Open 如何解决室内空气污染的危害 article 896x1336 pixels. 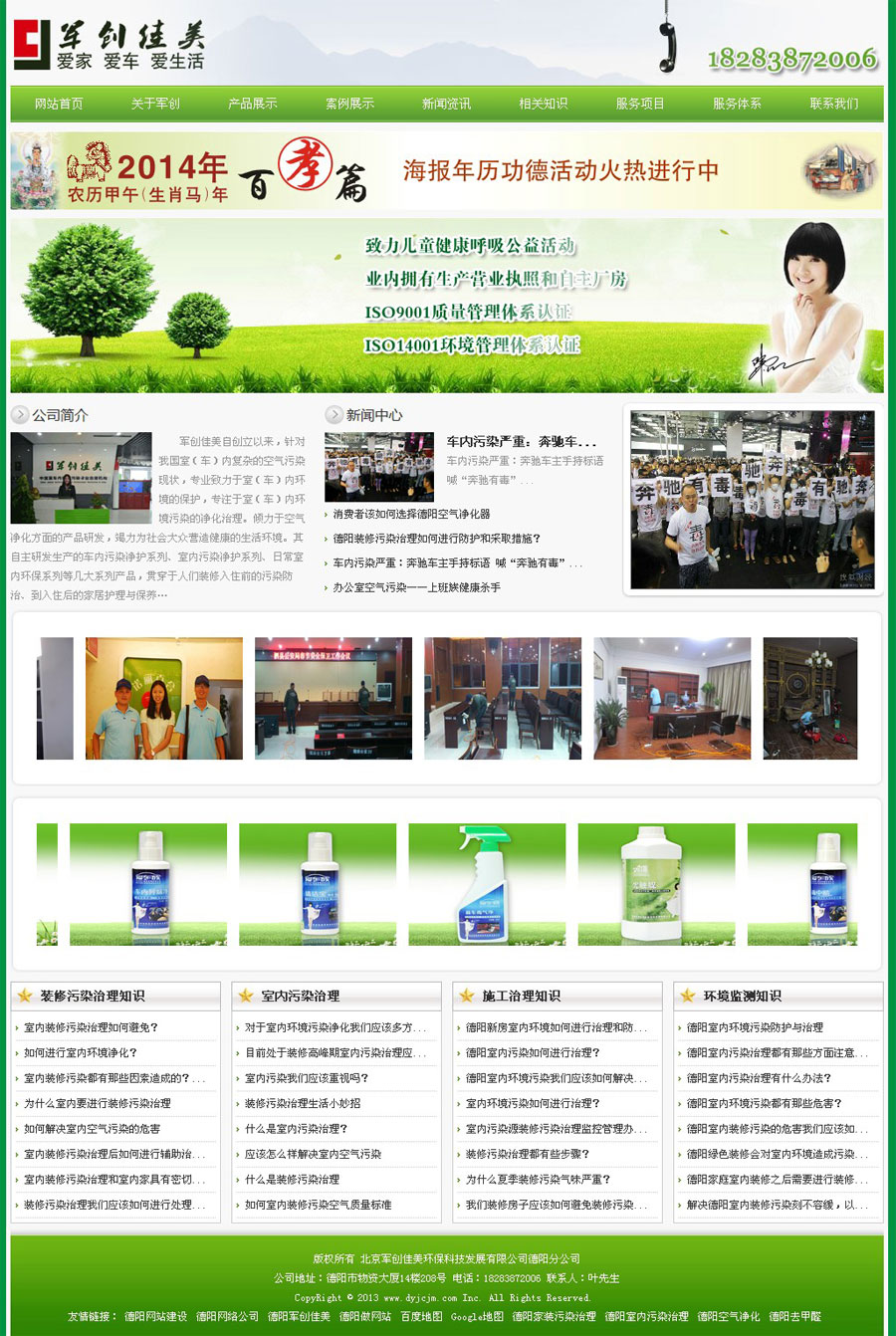click(92, 1129)
